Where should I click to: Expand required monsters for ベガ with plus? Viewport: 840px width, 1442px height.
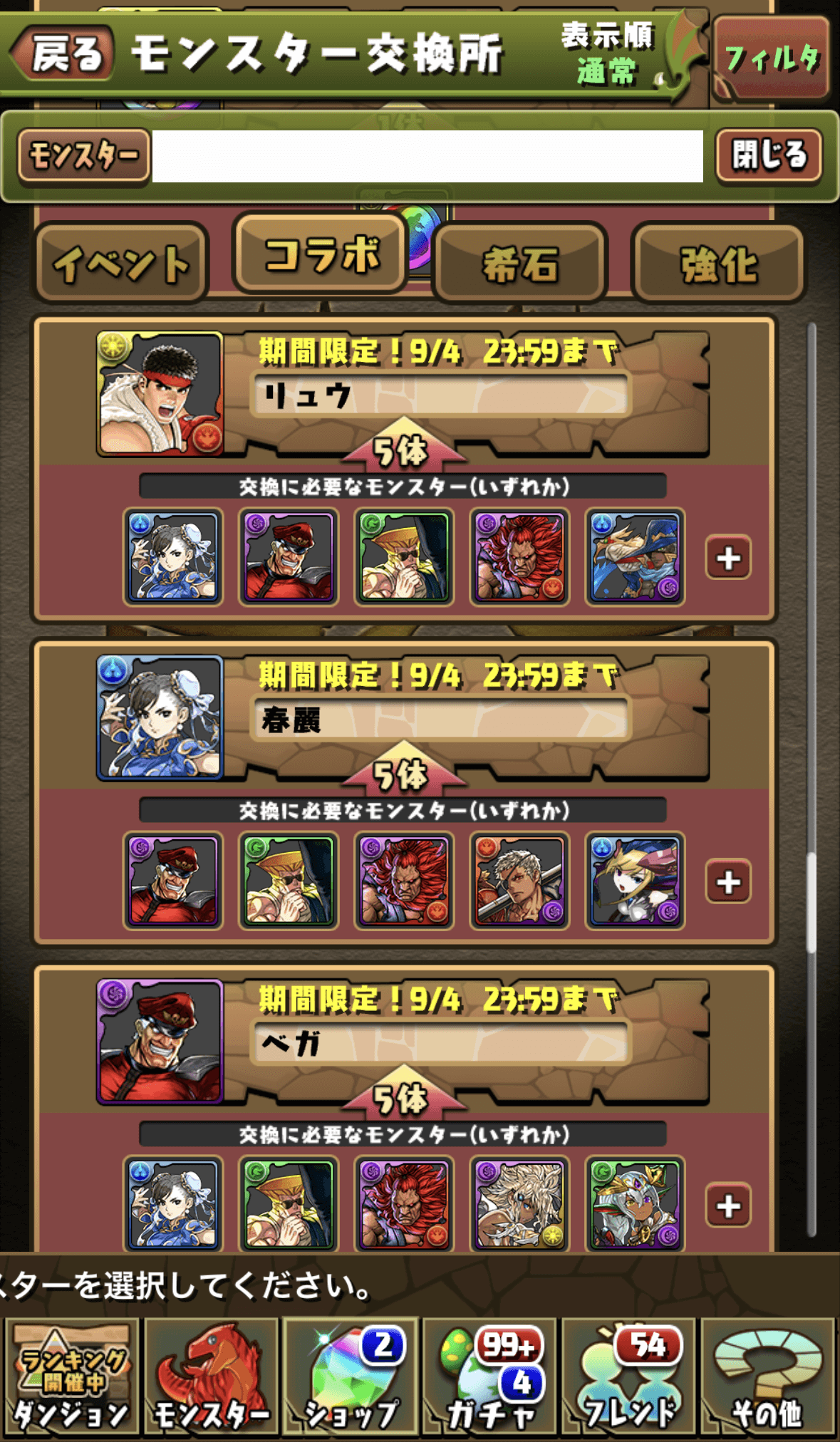click(727, 1205)
